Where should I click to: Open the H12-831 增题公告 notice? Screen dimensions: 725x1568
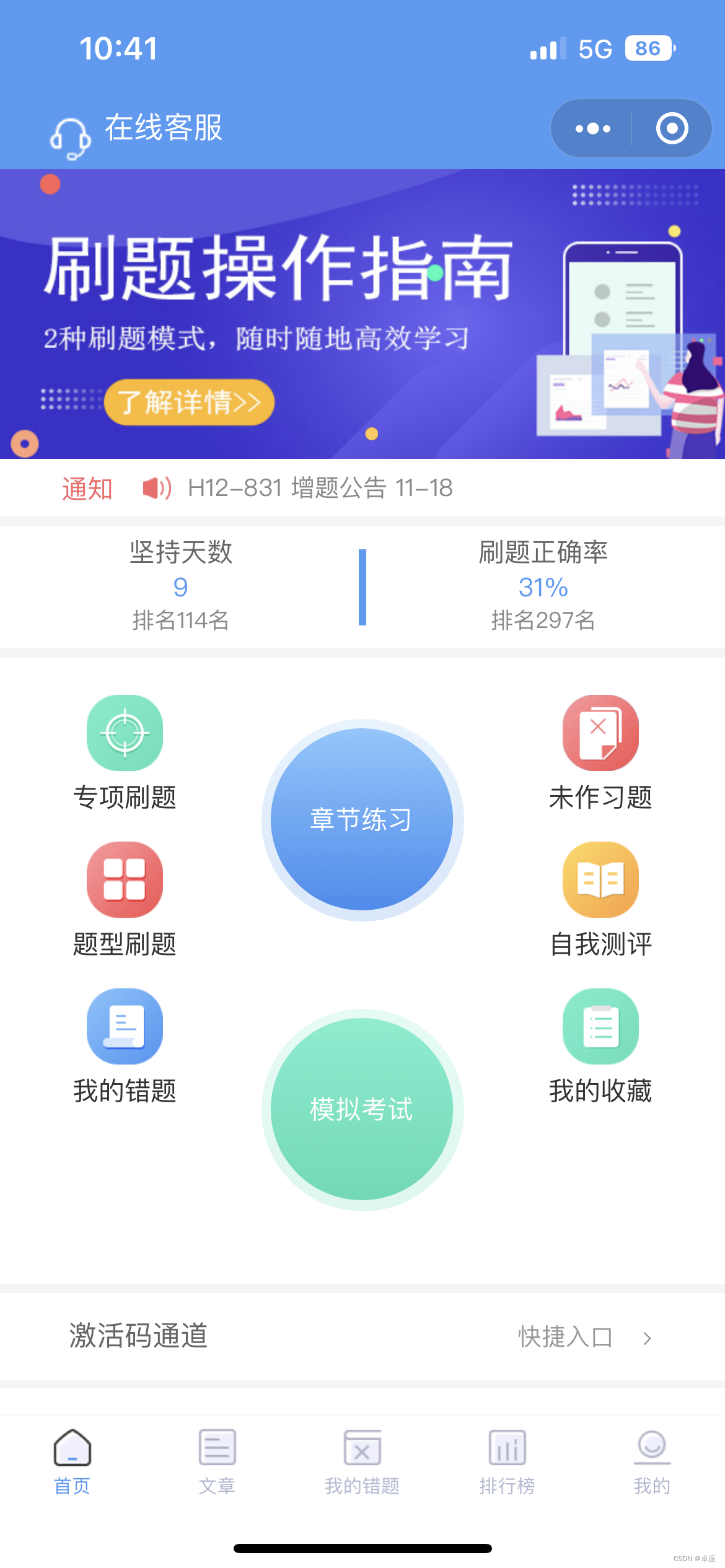320,488
